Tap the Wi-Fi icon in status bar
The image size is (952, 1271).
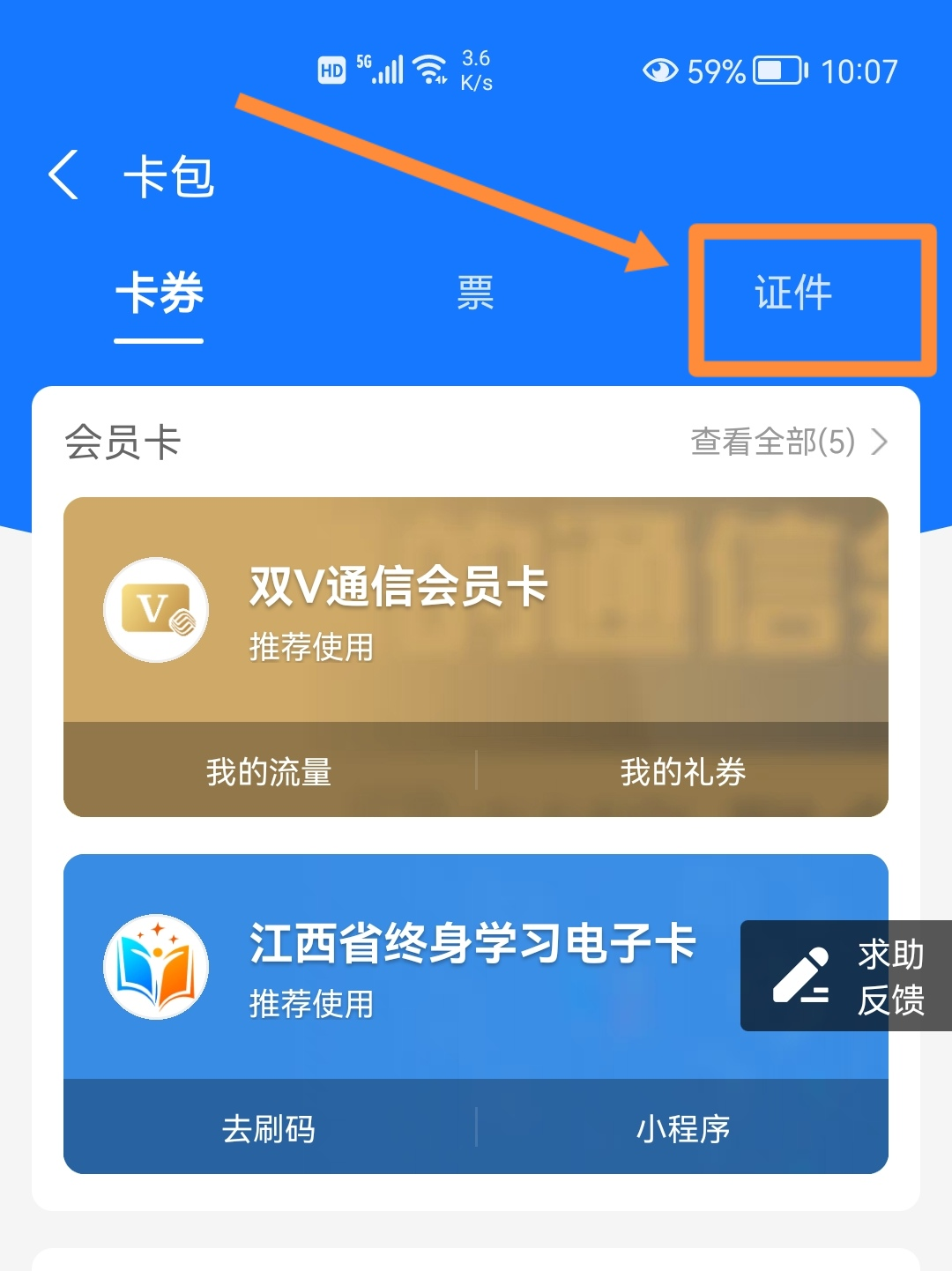[x=429, y=66]
